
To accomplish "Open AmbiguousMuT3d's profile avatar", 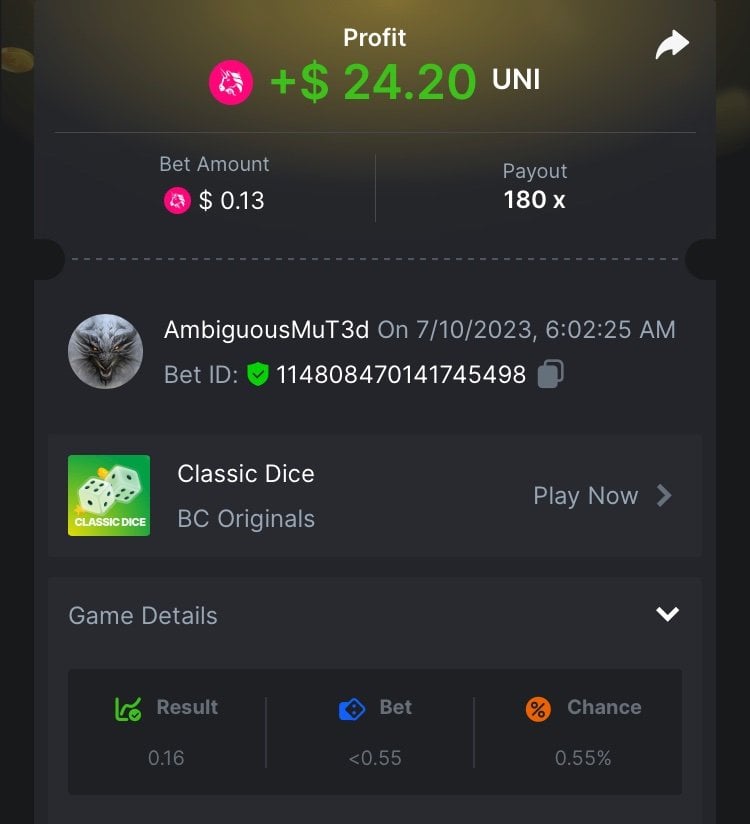I will (x=105, y=352).
